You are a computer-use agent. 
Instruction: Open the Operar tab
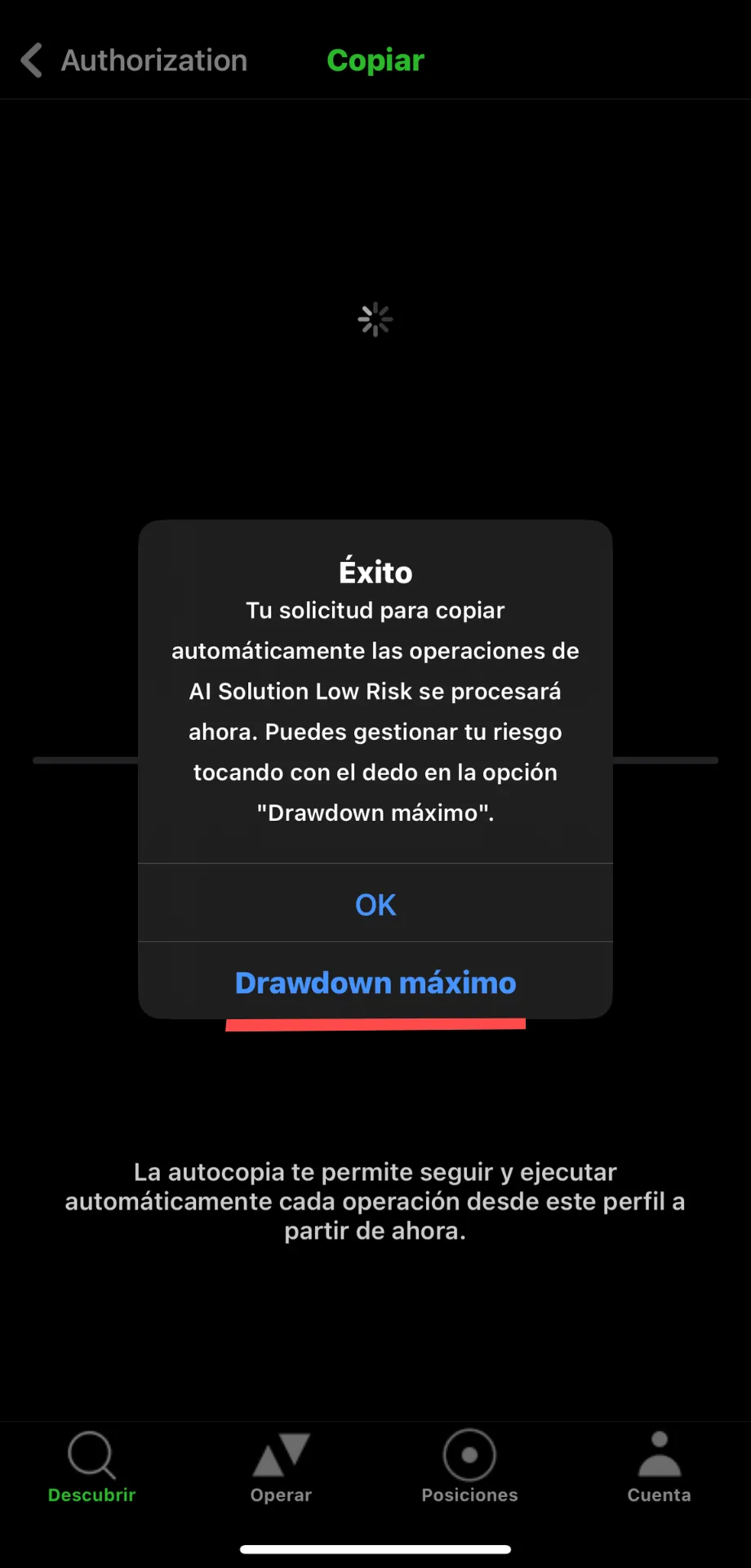point(281,1467)
